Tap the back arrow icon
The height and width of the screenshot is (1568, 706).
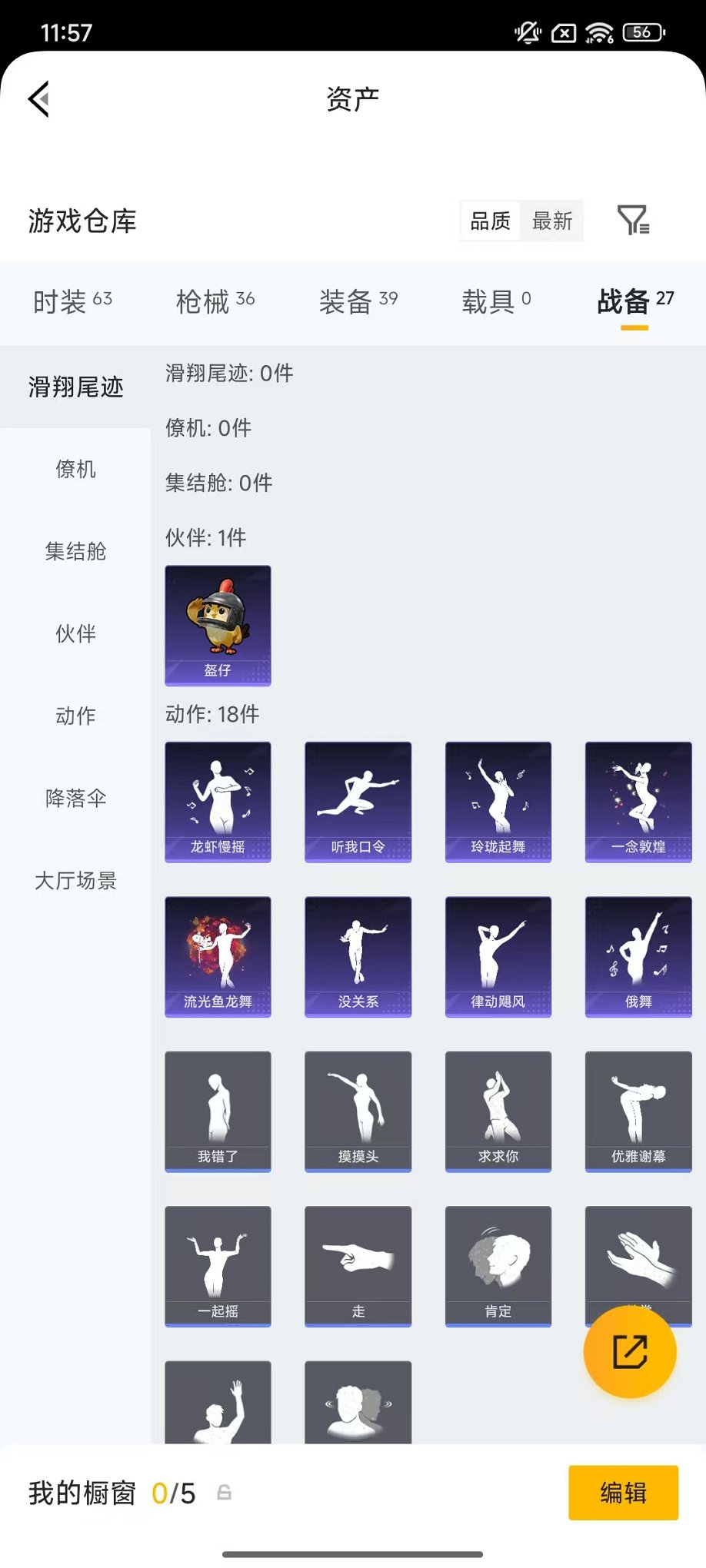point(38,100)
